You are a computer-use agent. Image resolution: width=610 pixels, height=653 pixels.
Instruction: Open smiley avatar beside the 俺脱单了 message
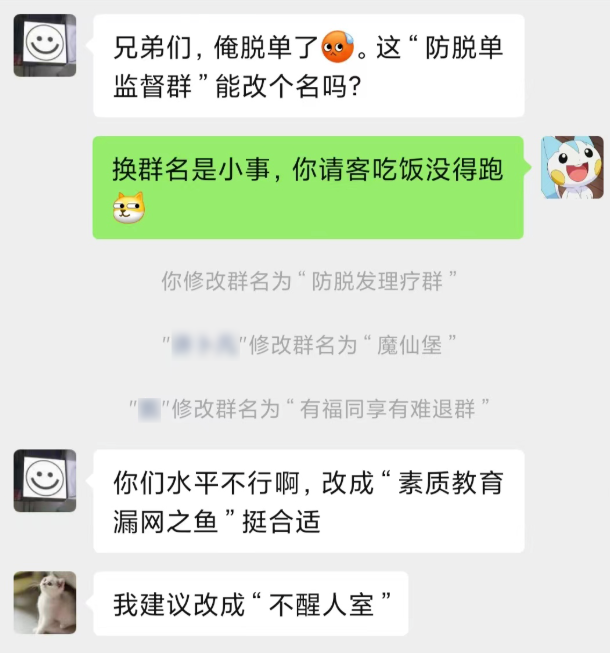[44, 45]
